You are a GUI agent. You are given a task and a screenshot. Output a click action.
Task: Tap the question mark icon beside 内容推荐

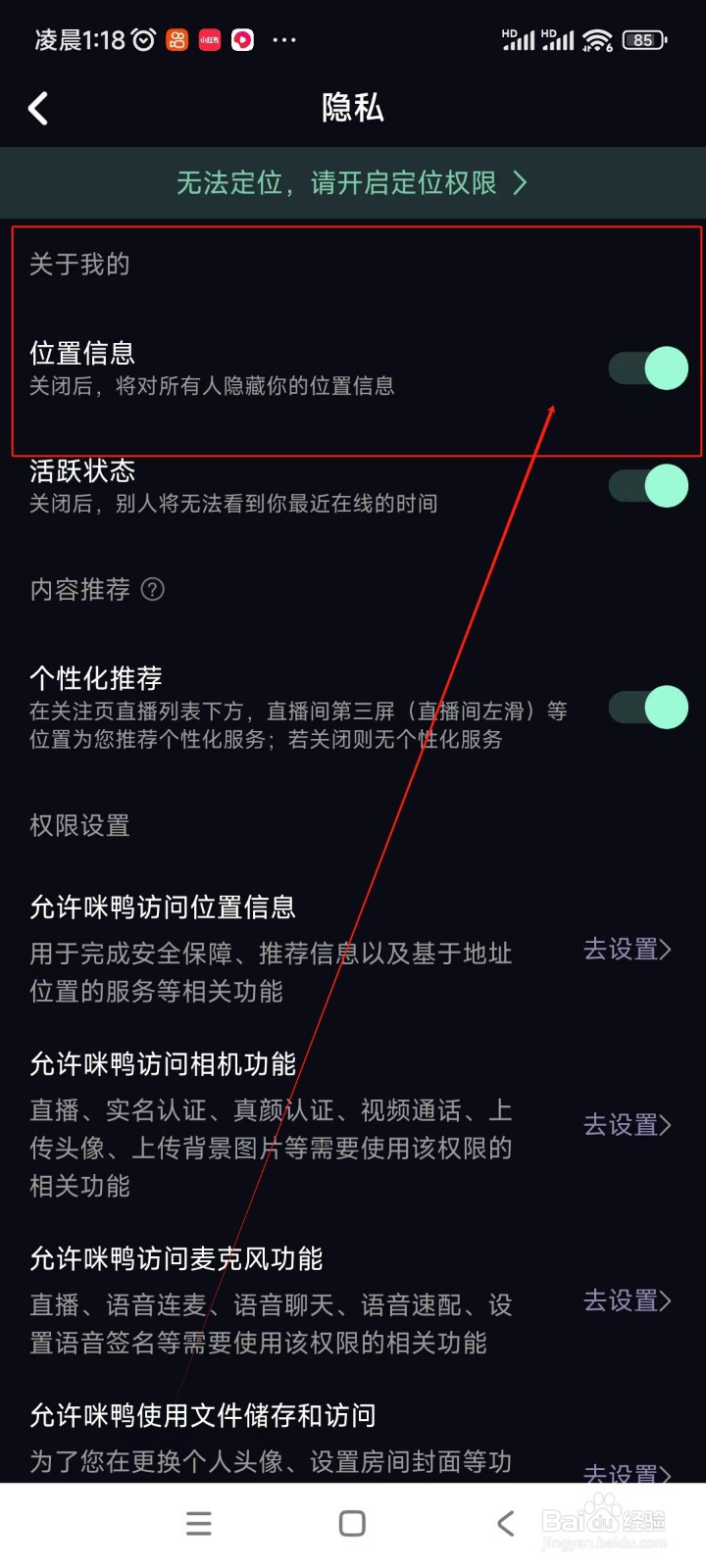click(x=153, y=589)
